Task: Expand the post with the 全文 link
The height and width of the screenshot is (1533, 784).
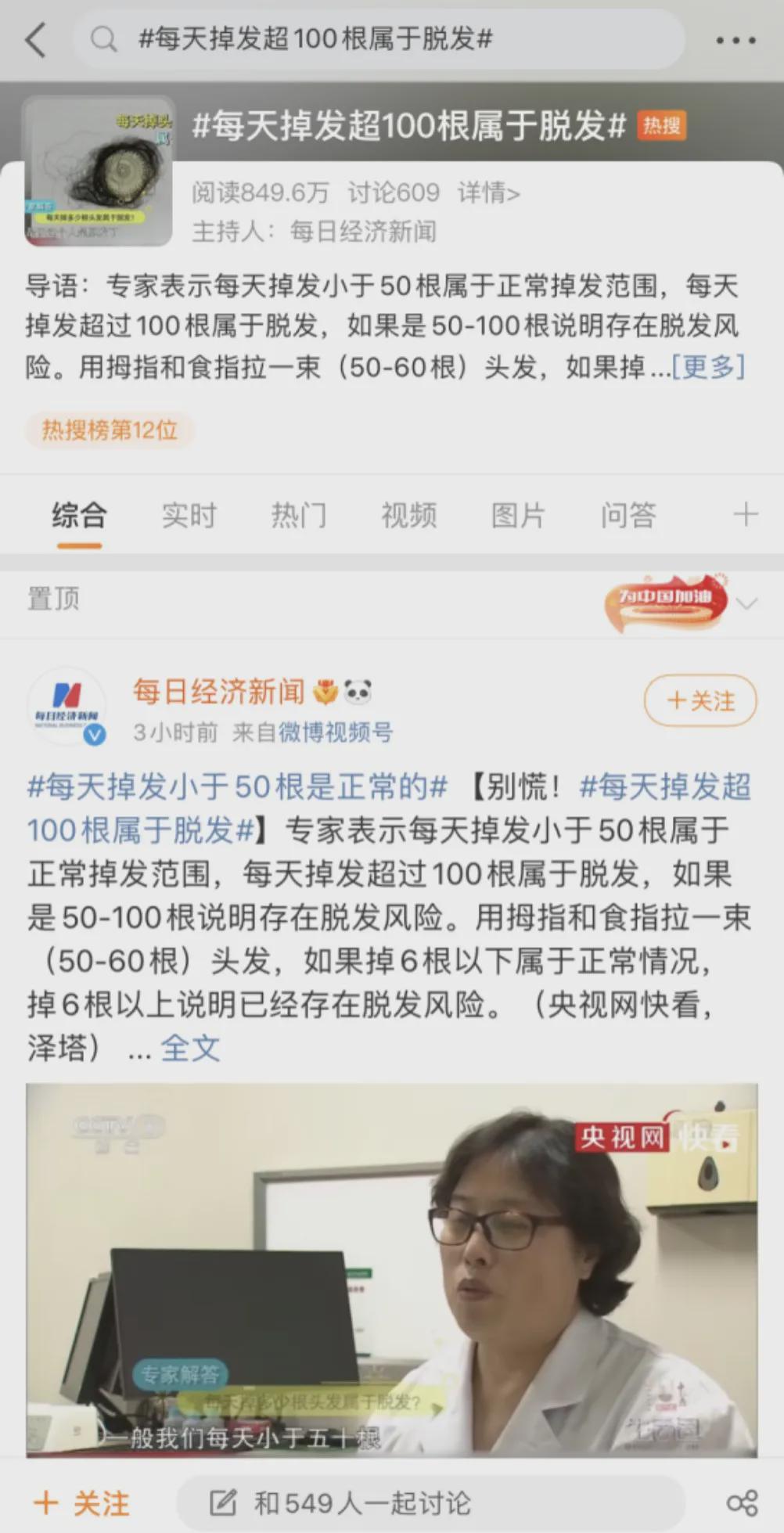Action: point(190,1050)
